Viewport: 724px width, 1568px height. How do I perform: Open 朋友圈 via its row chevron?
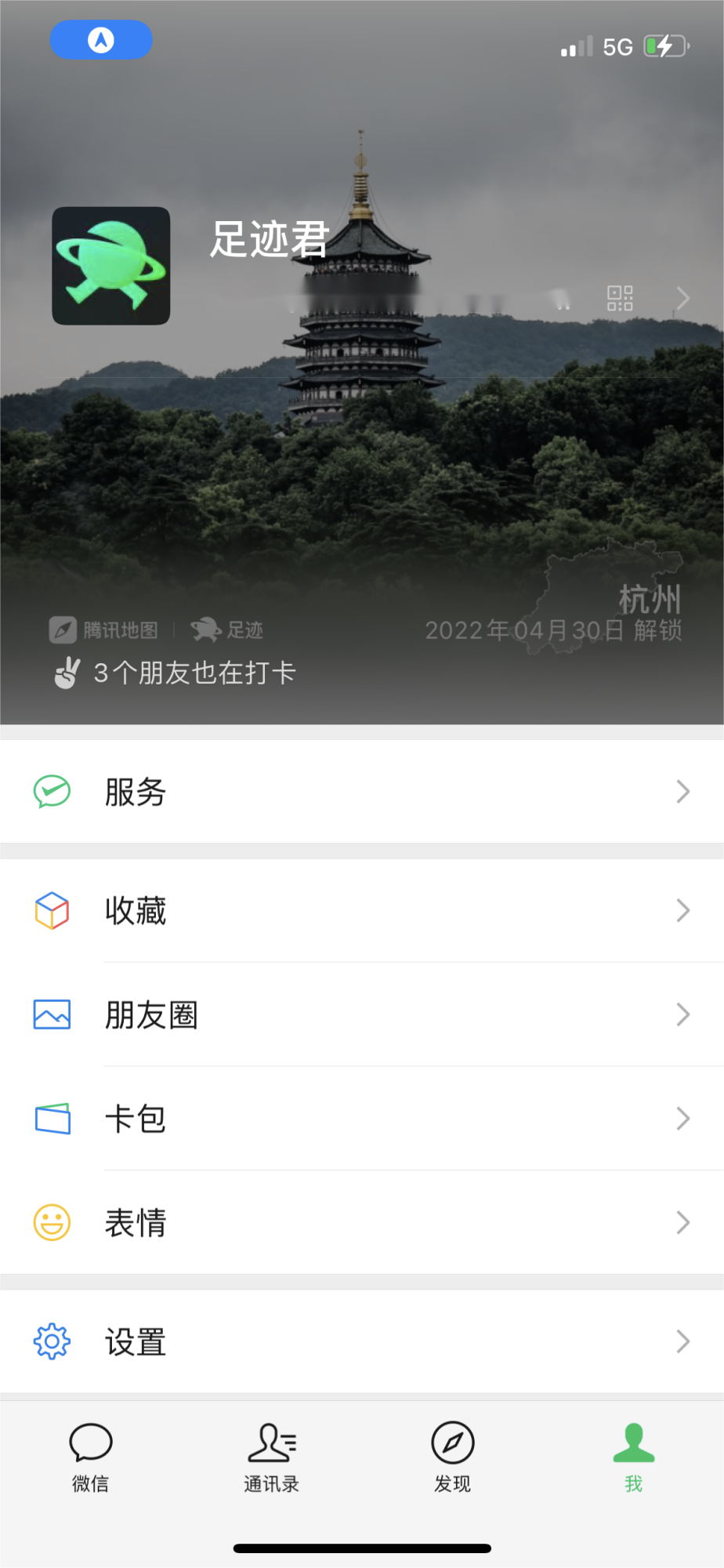(x=681, y=1014)
